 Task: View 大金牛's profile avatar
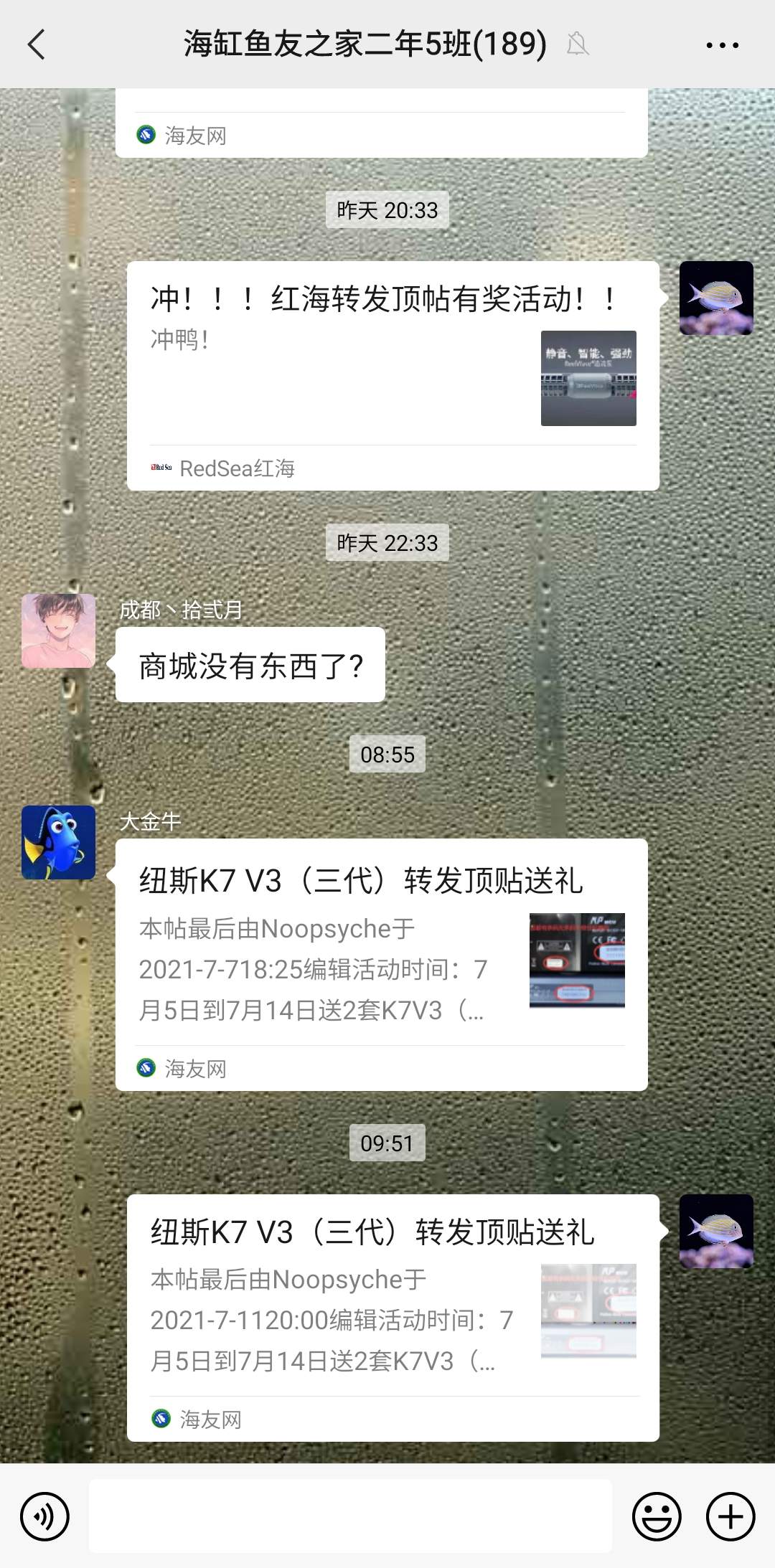58,842
